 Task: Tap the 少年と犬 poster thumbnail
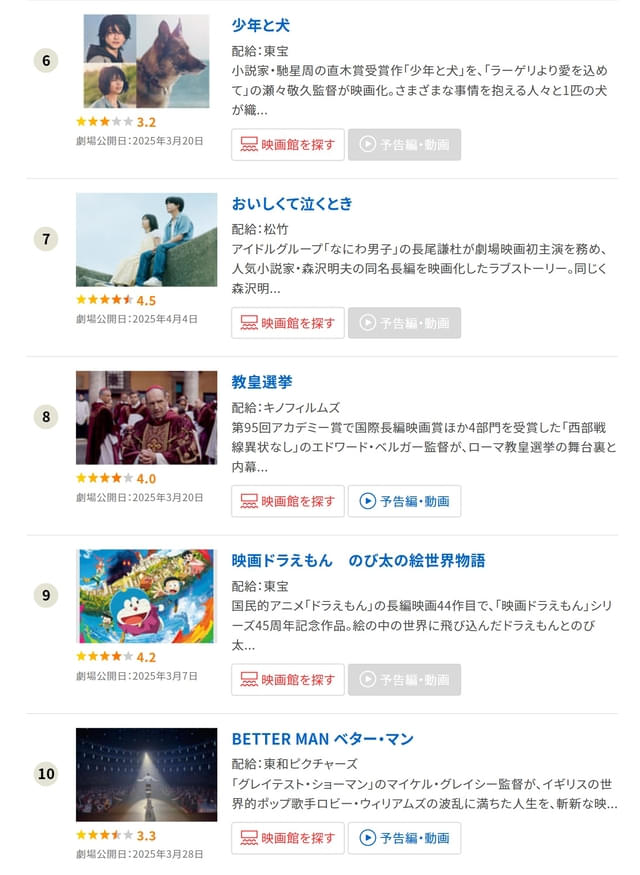coord(146,61)
